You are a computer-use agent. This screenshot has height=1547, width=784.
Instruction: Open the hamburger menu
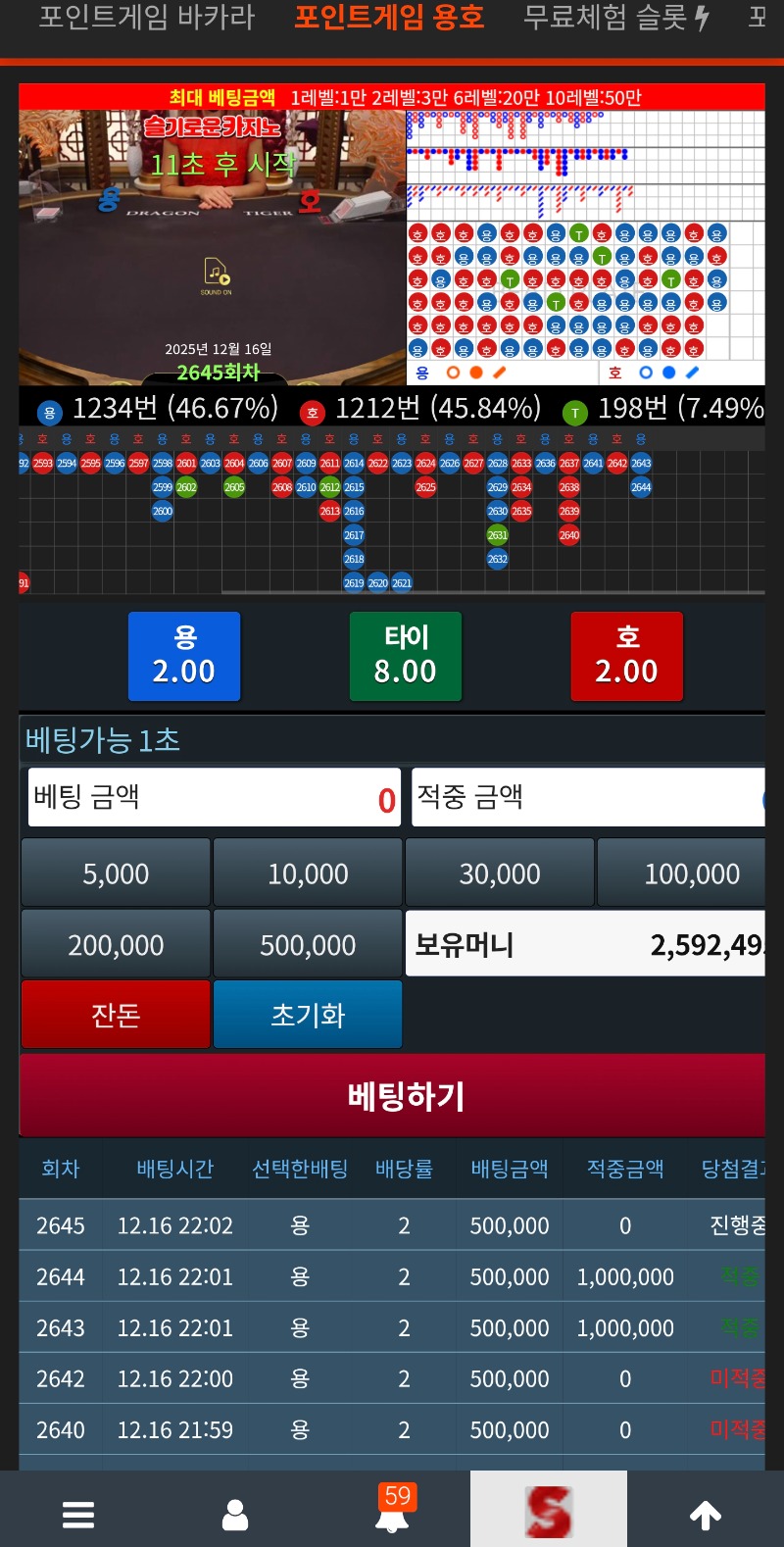[78, 1515]
